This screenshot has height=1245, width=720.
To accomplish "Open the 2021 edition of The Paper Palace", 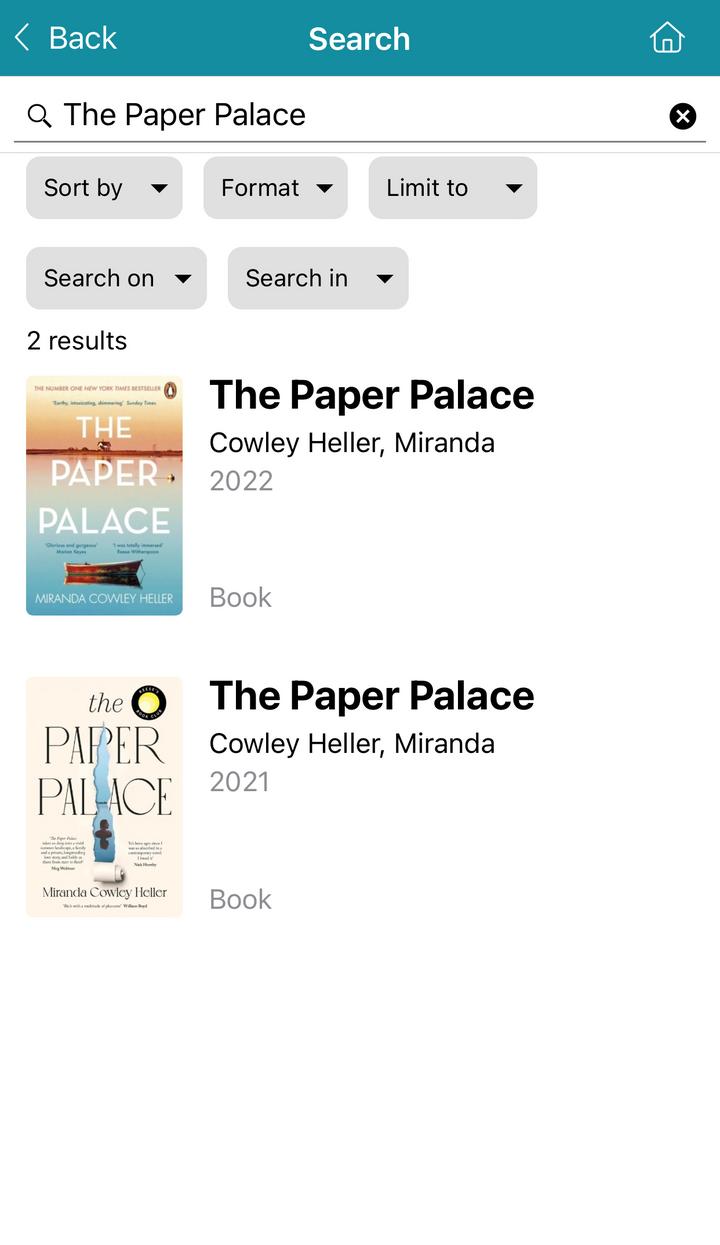I will pos(360,797).
